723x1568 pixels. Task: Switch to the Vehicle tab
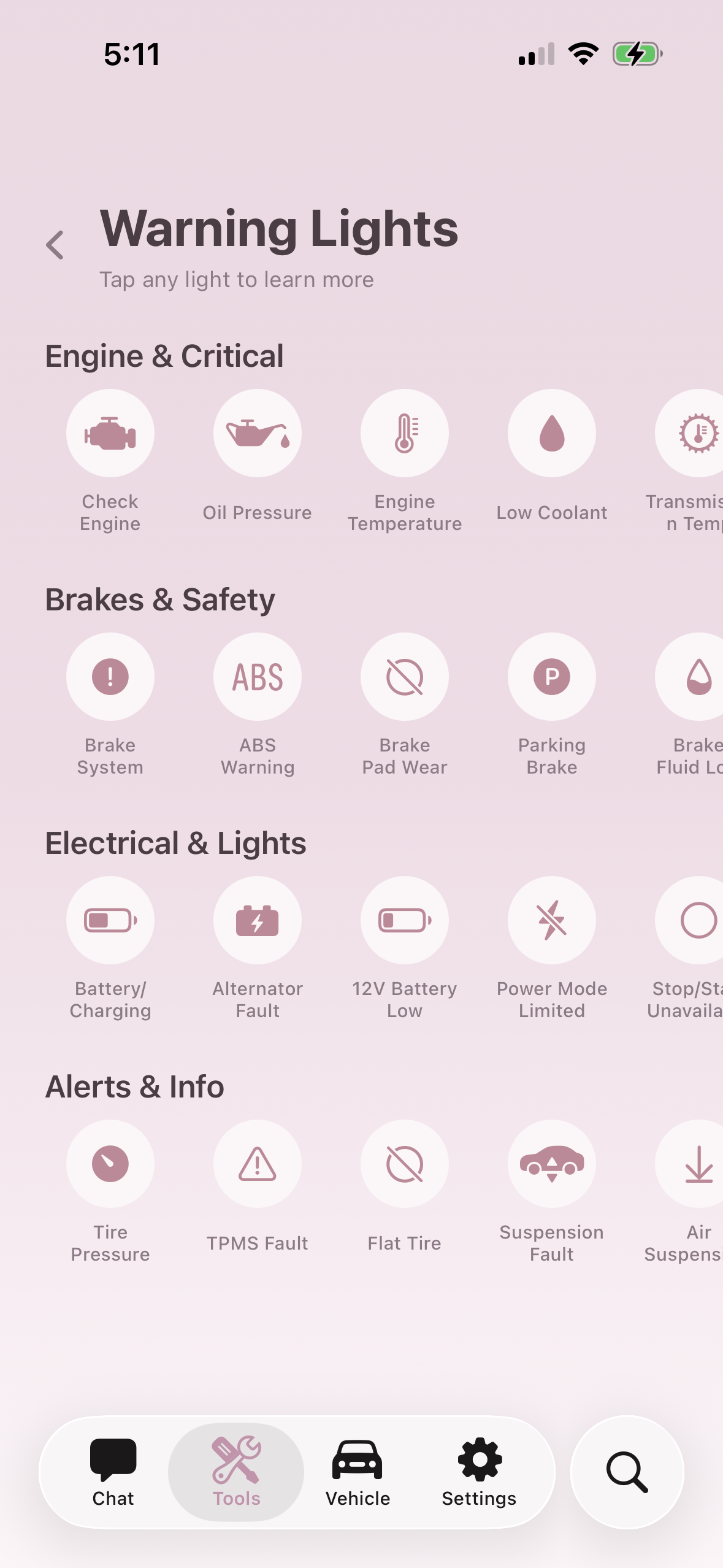pos(358,1472)
